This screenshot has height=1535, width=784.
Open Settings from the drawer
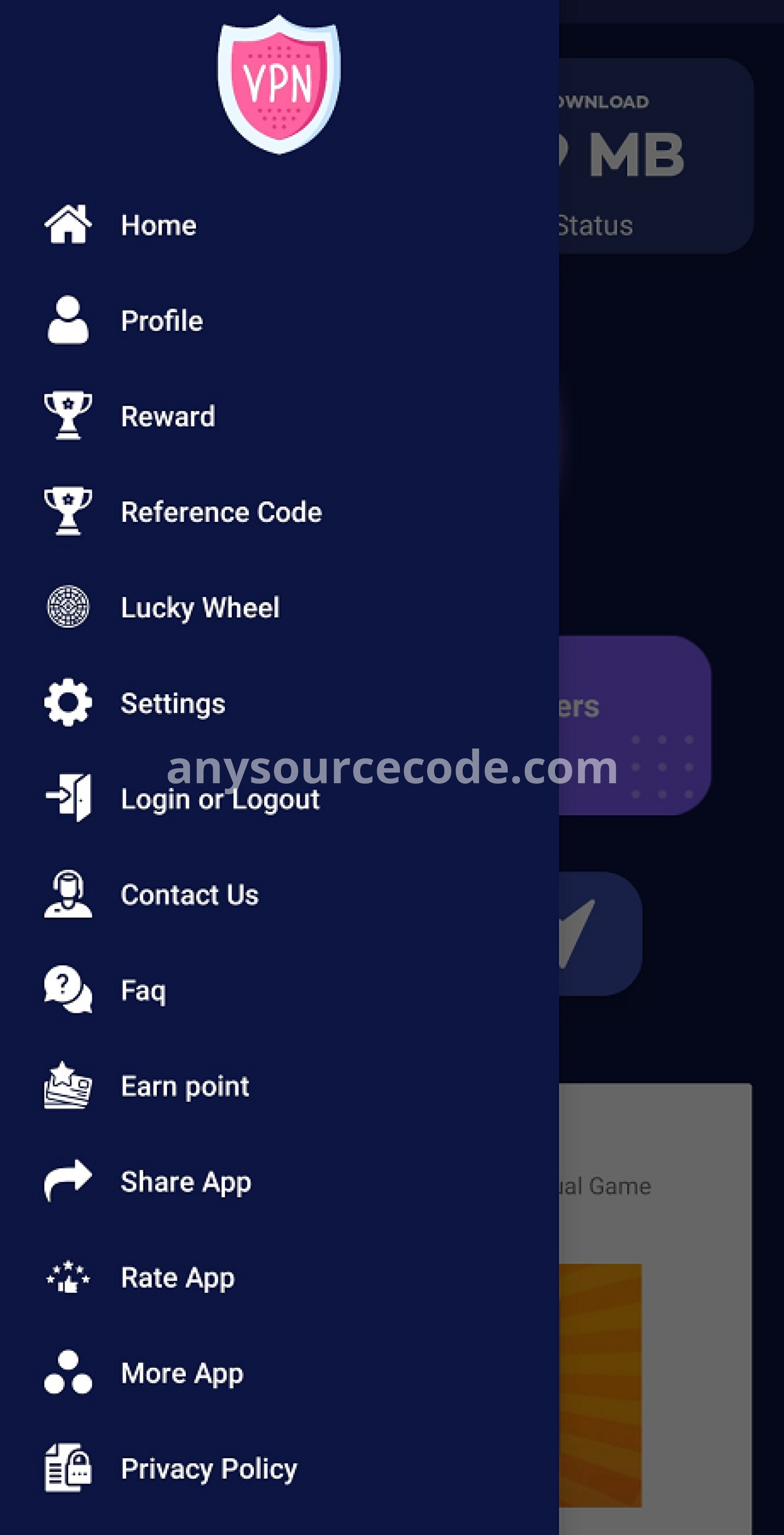pos(279,703)
